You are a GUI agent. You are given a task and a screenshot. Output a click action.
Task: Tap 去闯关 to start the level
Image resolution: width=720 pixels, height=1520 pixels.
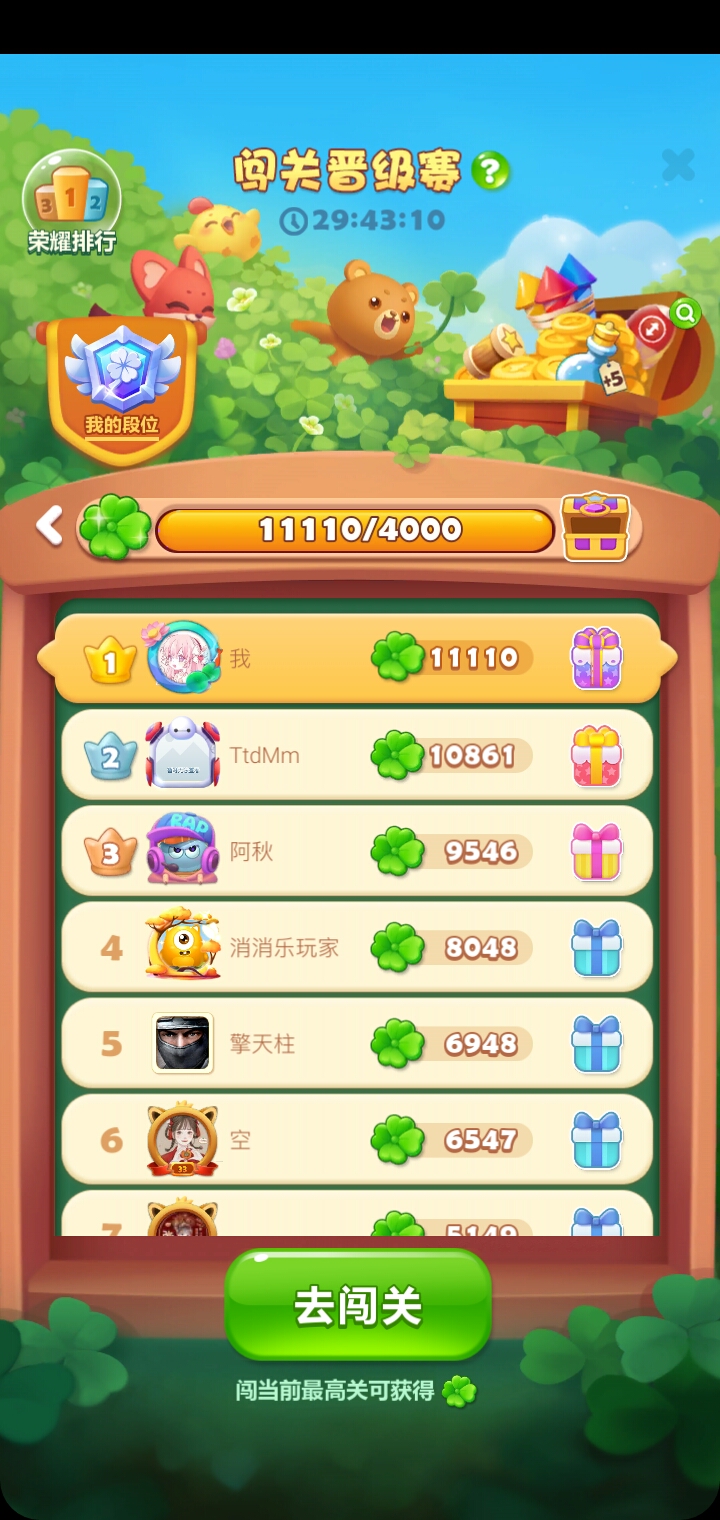(x=358, y=1305)
